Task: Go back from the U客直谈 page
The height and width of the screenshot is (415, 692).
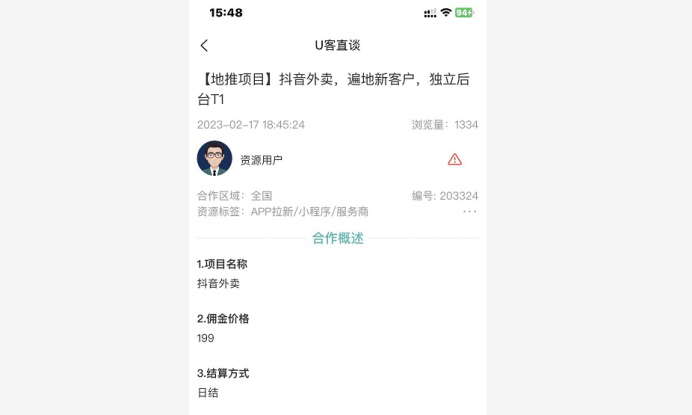Action: [204, 45]
